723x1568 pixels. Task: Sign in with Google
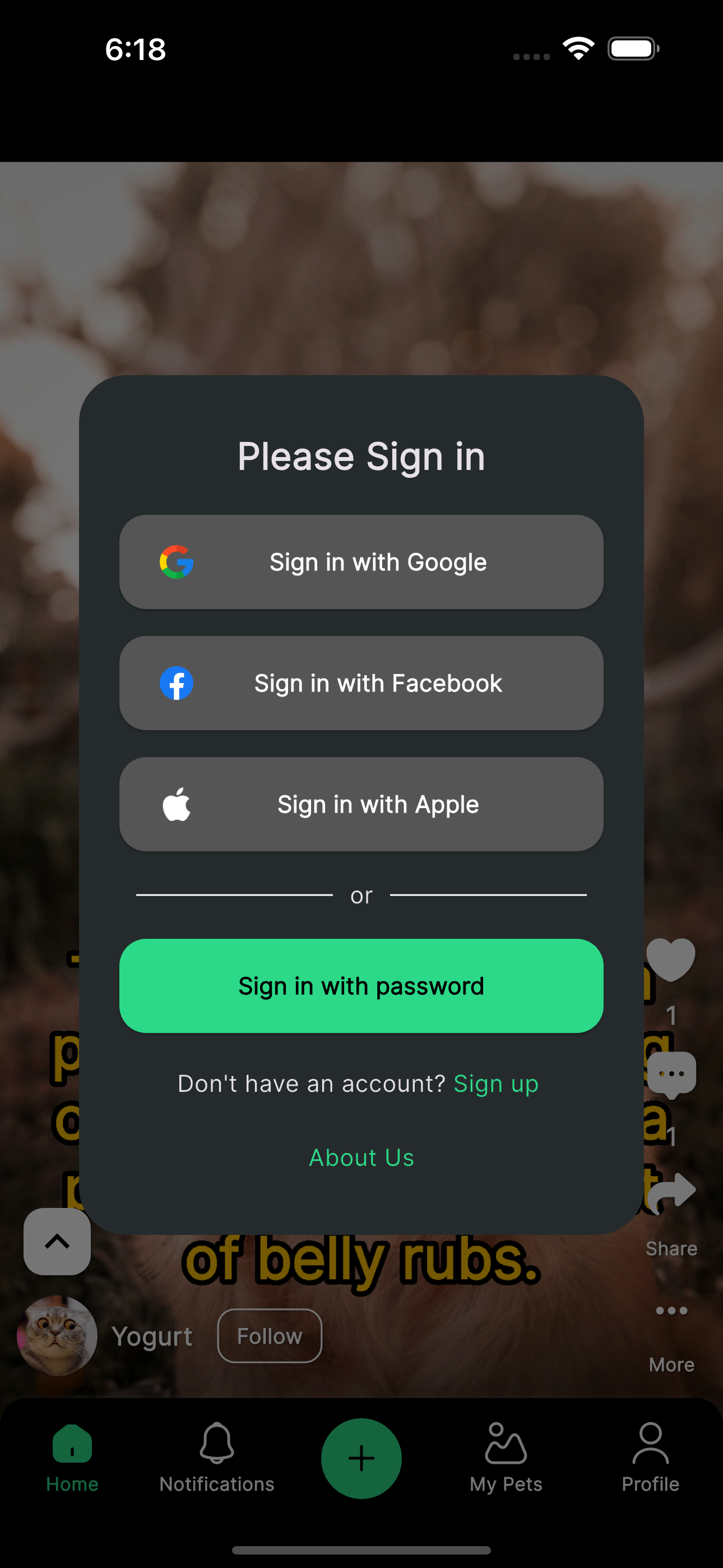click(361, 562)
